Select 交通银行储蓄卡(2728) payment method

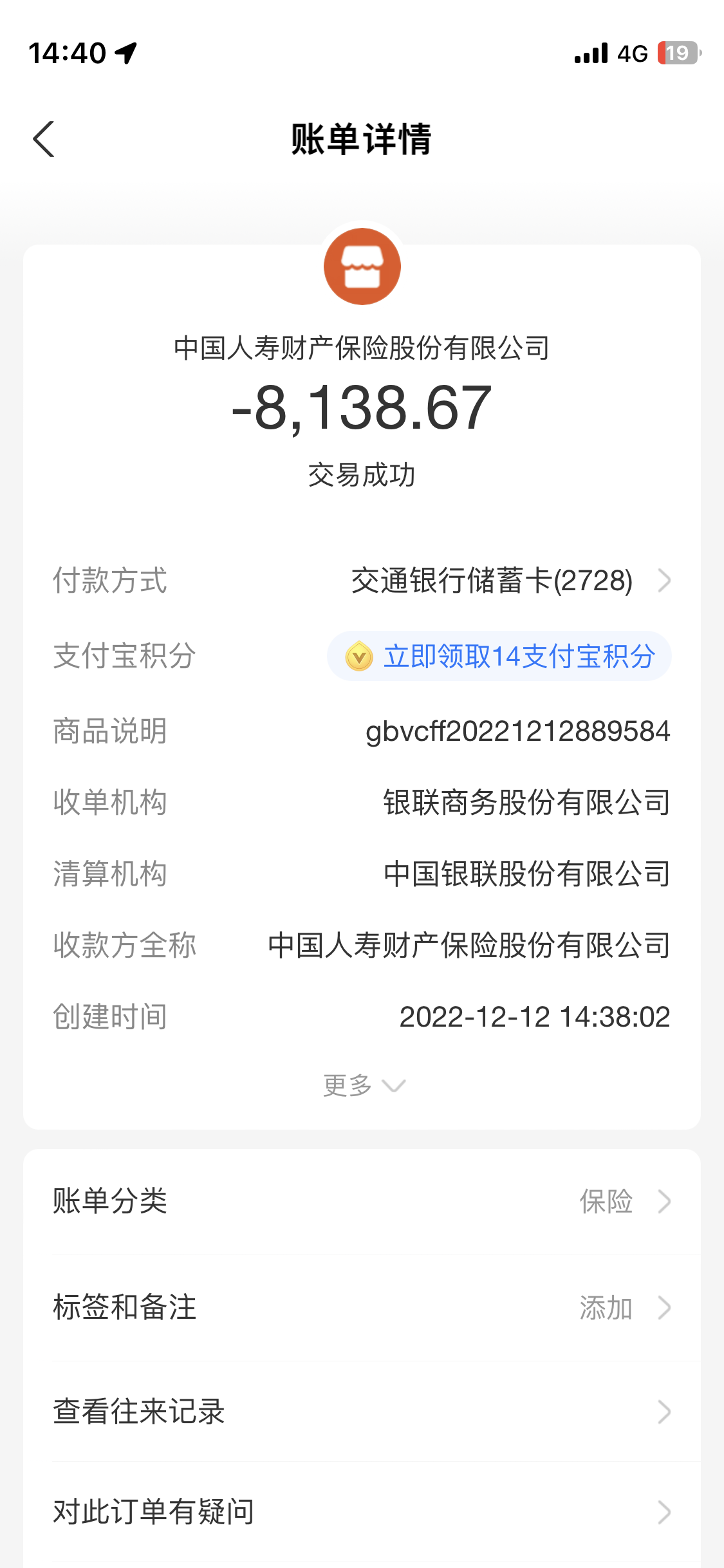coord(491,580)
